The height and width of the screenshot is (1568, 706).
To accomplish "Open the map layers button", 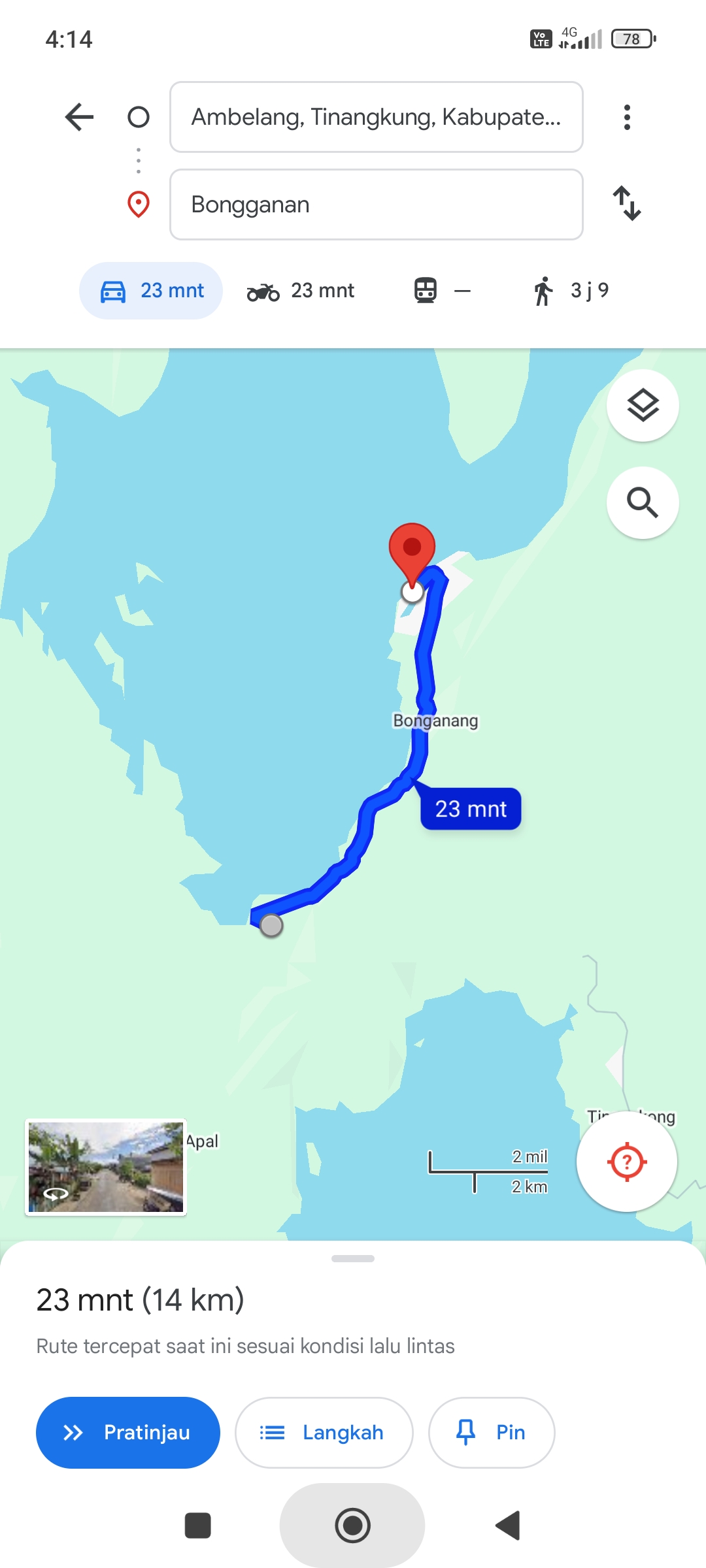I will (643, 406).
